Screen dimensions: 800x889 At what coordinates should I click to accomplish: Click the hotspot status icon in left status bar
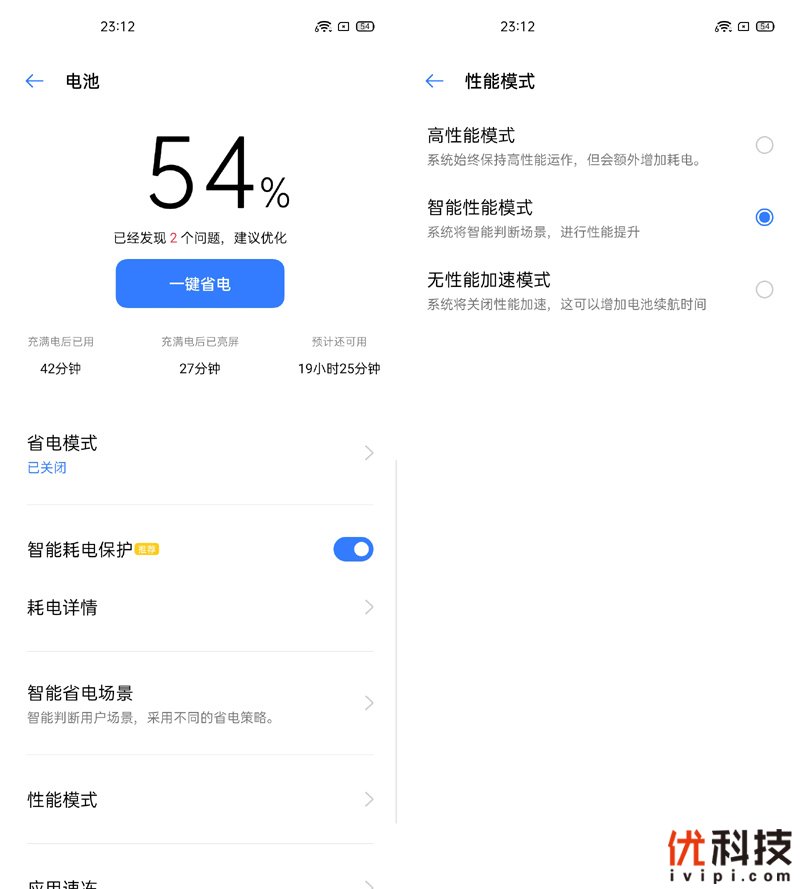point(321,26)
